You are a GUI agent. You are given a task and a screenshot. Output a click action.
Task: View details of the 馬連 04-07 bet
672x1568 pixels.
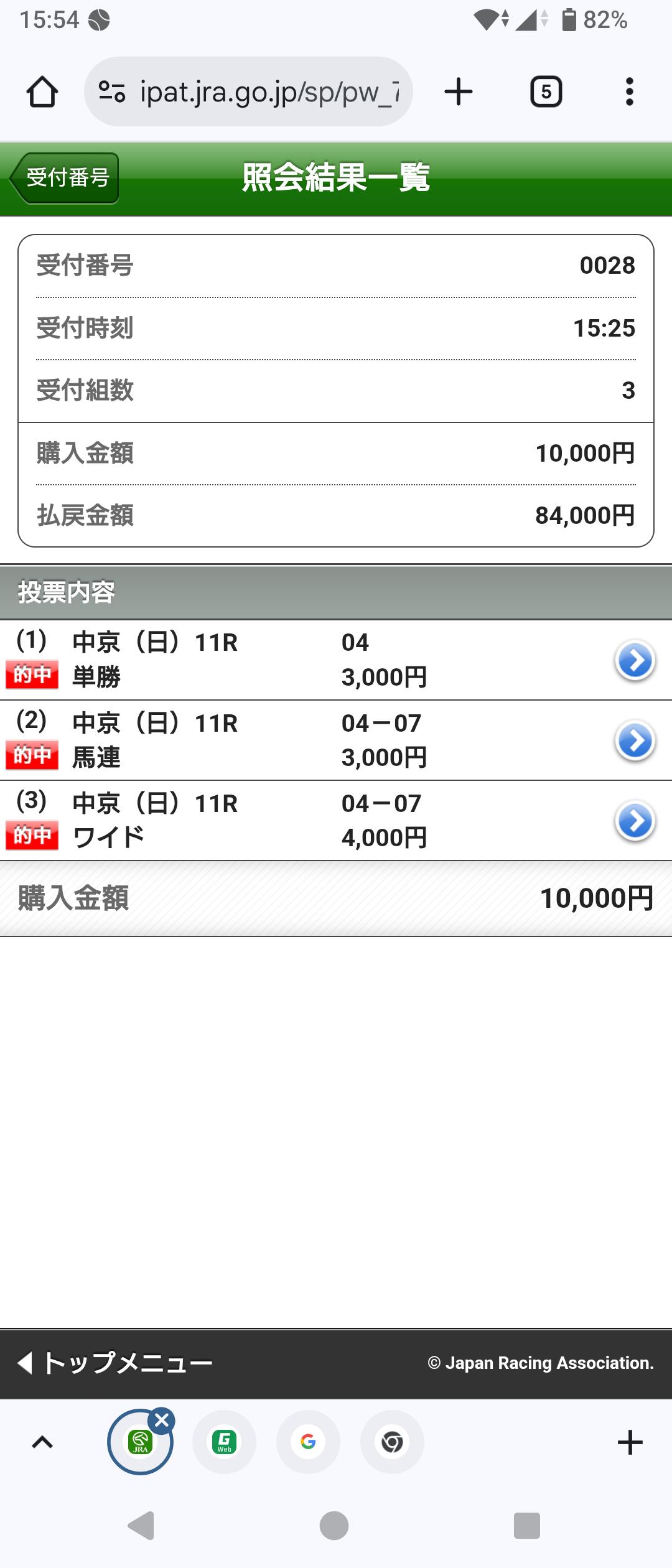[x=634, y=740]
